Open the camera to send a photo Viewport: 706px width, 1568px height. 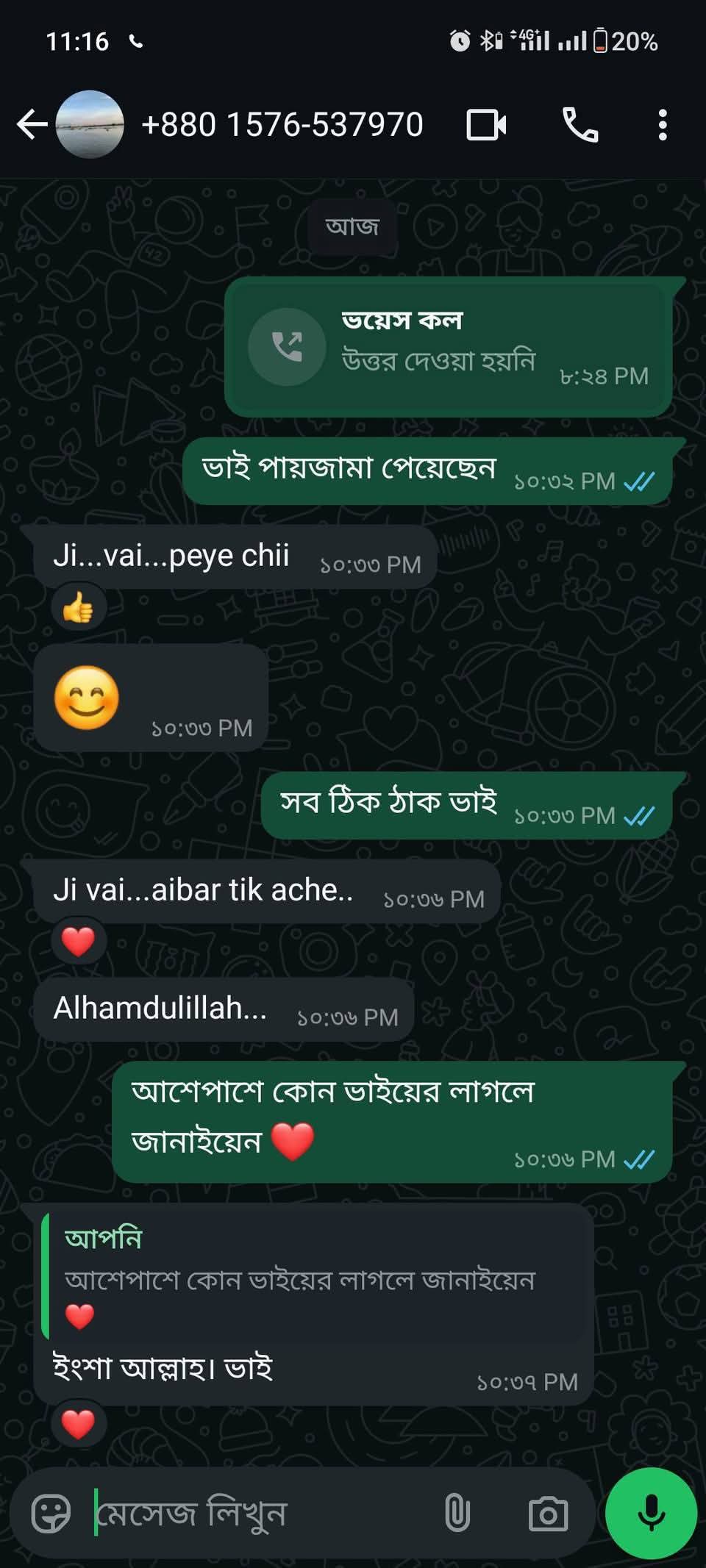[x=548, y=1514]
